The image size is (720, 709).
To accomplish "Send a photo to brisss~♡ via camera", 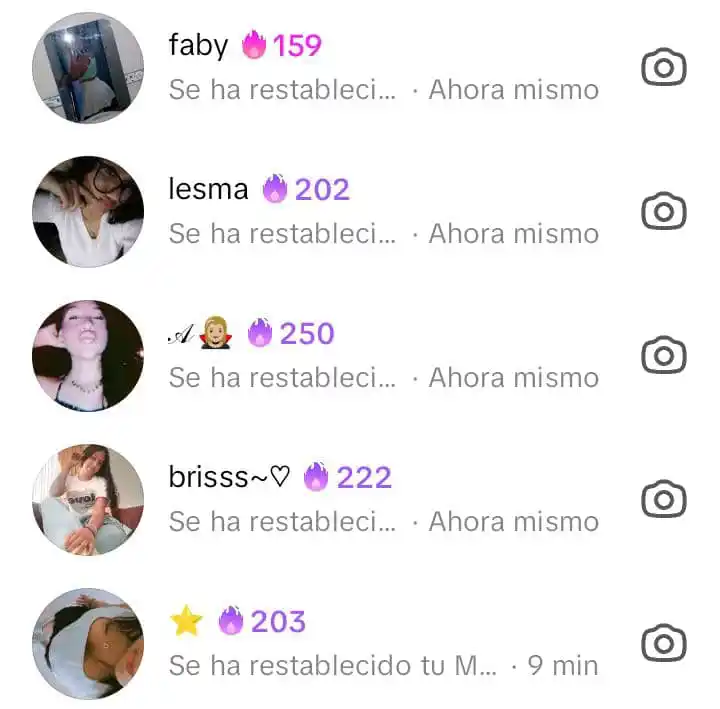I will [x=663, y=500].
